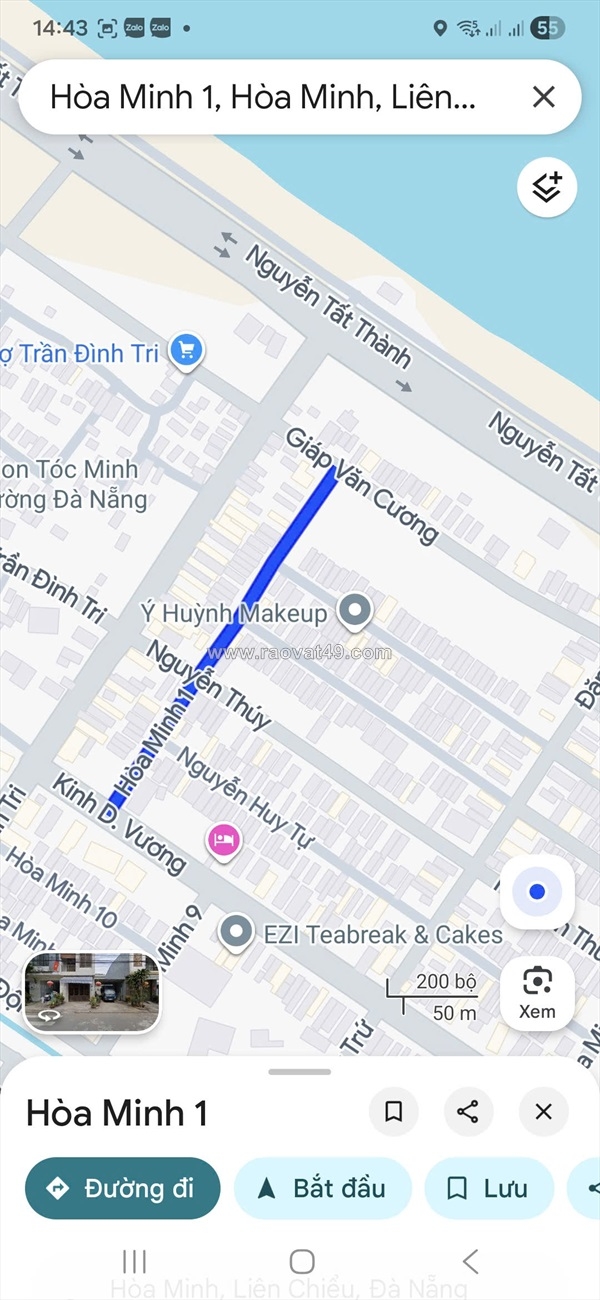Clear the search query with the X
This screenshot has width=600, height=1300.
pyautogui.click(x=543, y=97)
